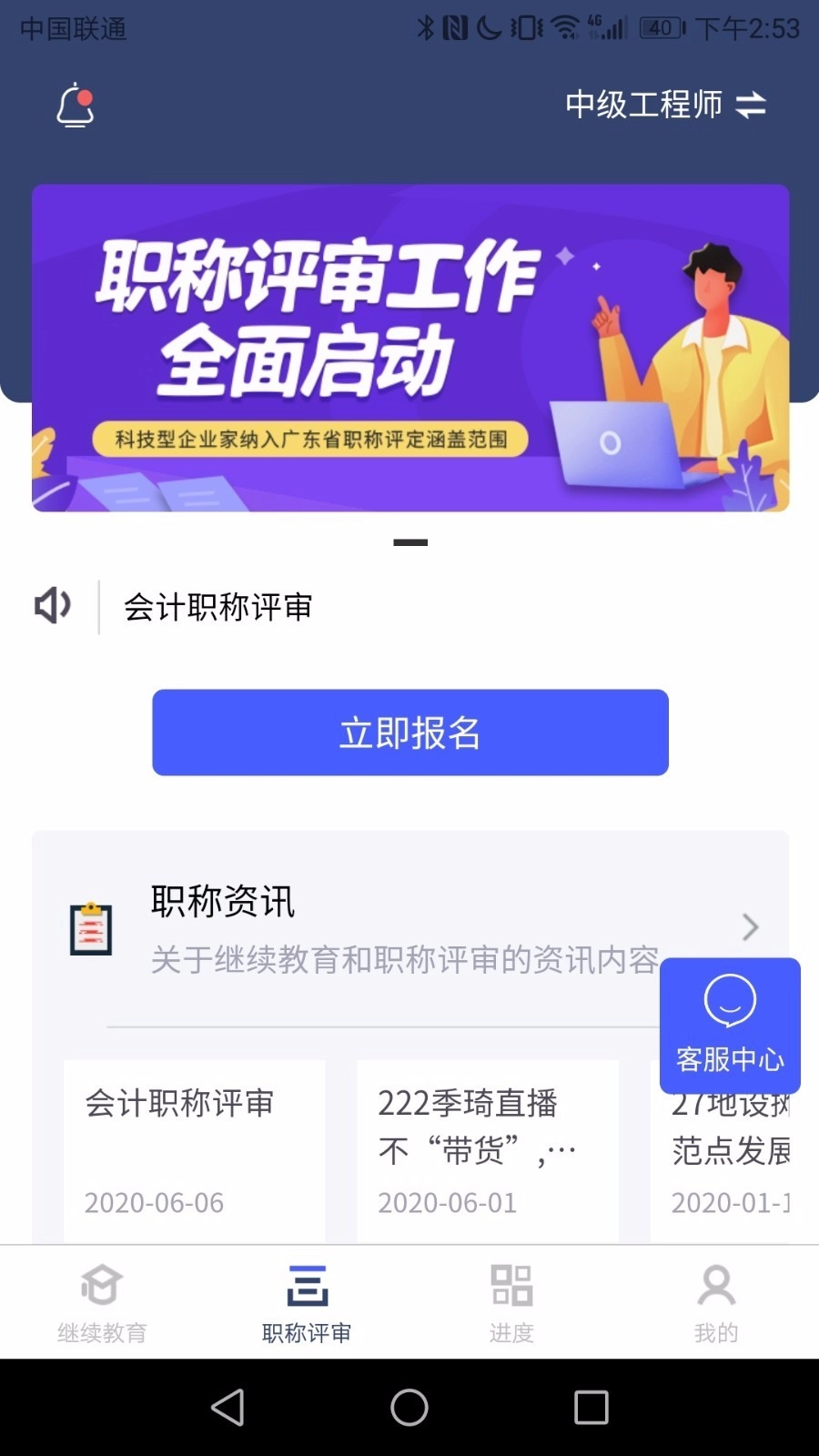819x1456 pixels.
Task: Tap the banner indicator dash below carousel
Action: pos(409,541)
